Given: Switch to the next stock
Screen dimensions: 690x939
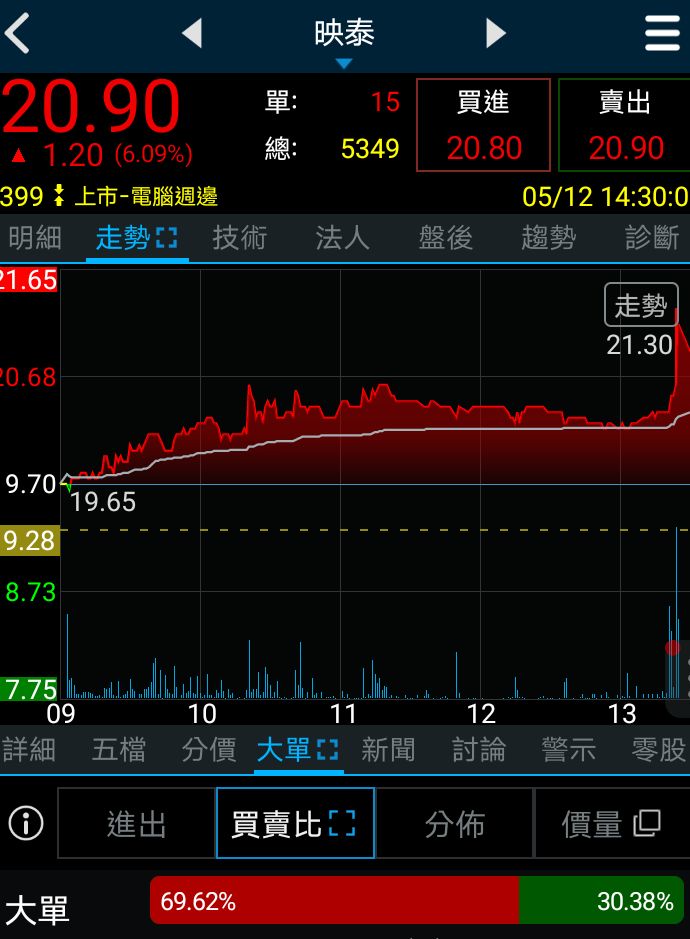Looking at the screenshot, I should pos(496,34).
